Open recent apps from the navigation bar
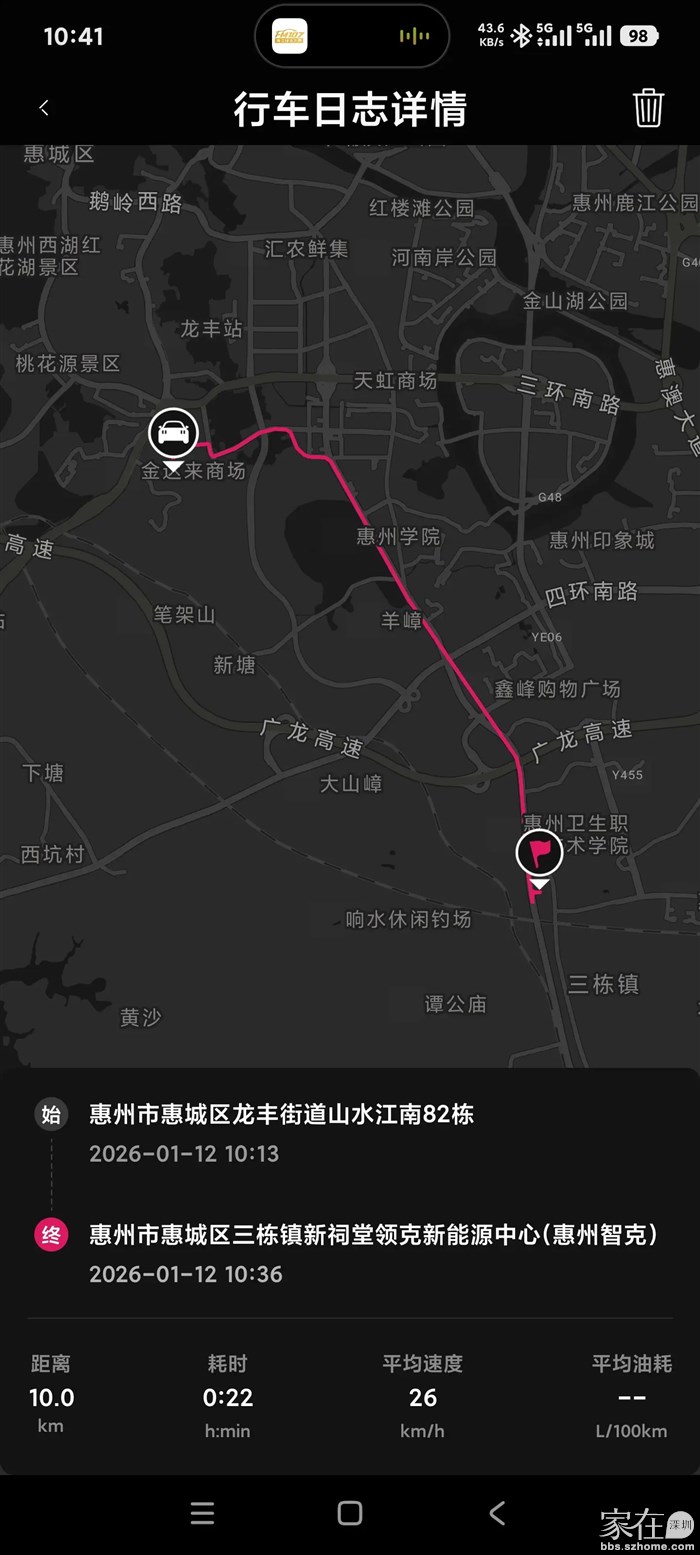The image size is (700, 1555). (203, 1513)
